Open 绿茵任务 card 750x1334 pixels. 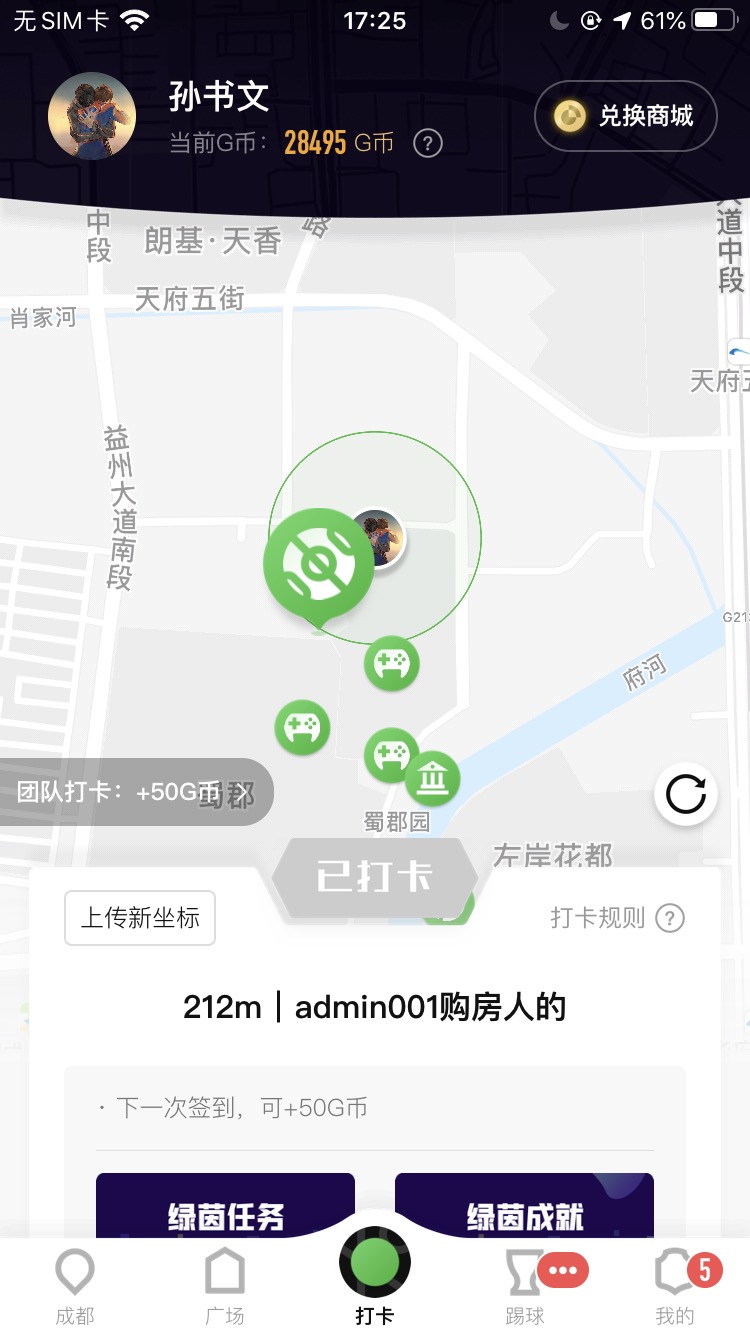(x=225, y=1210)
